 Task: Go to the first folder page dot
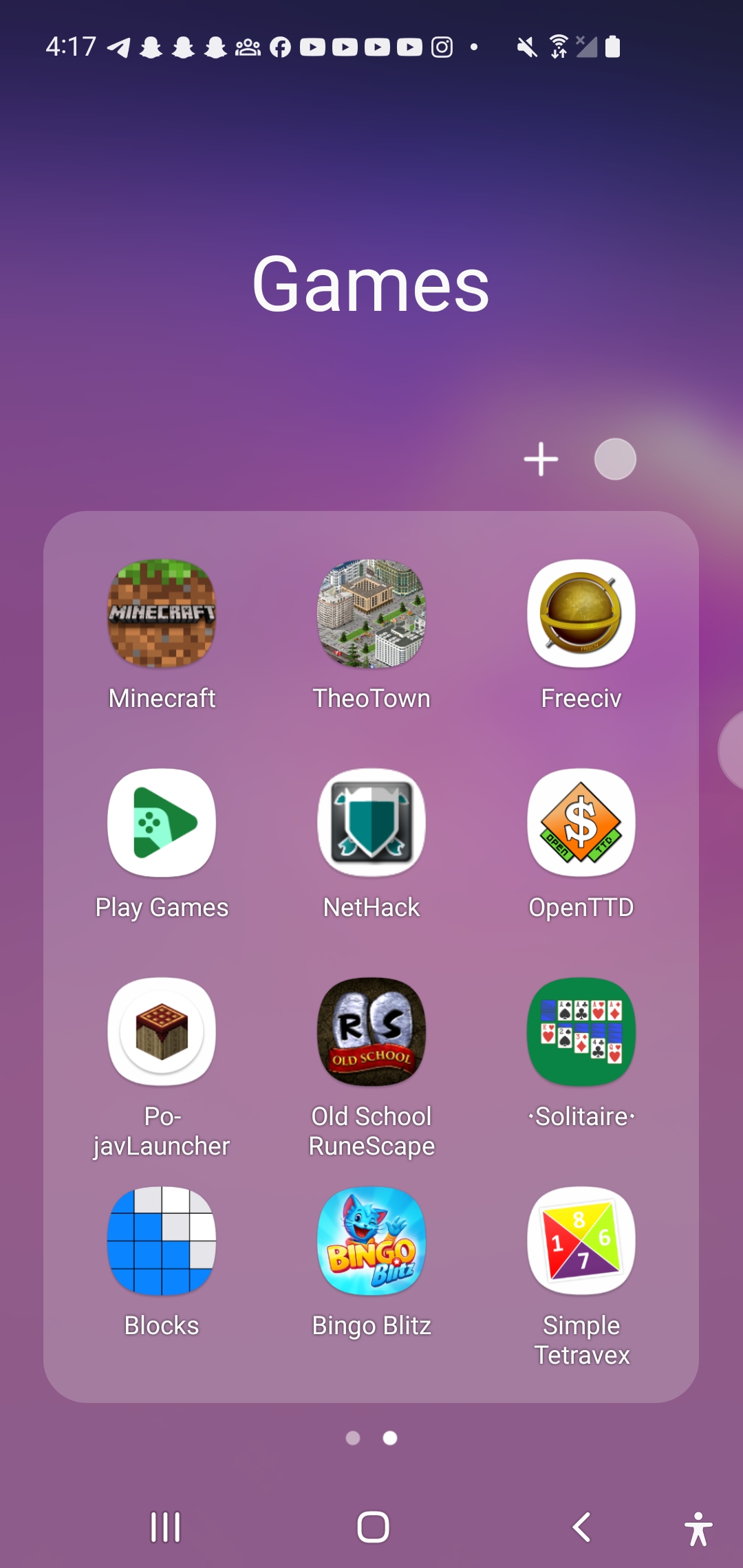(353, 1438)
